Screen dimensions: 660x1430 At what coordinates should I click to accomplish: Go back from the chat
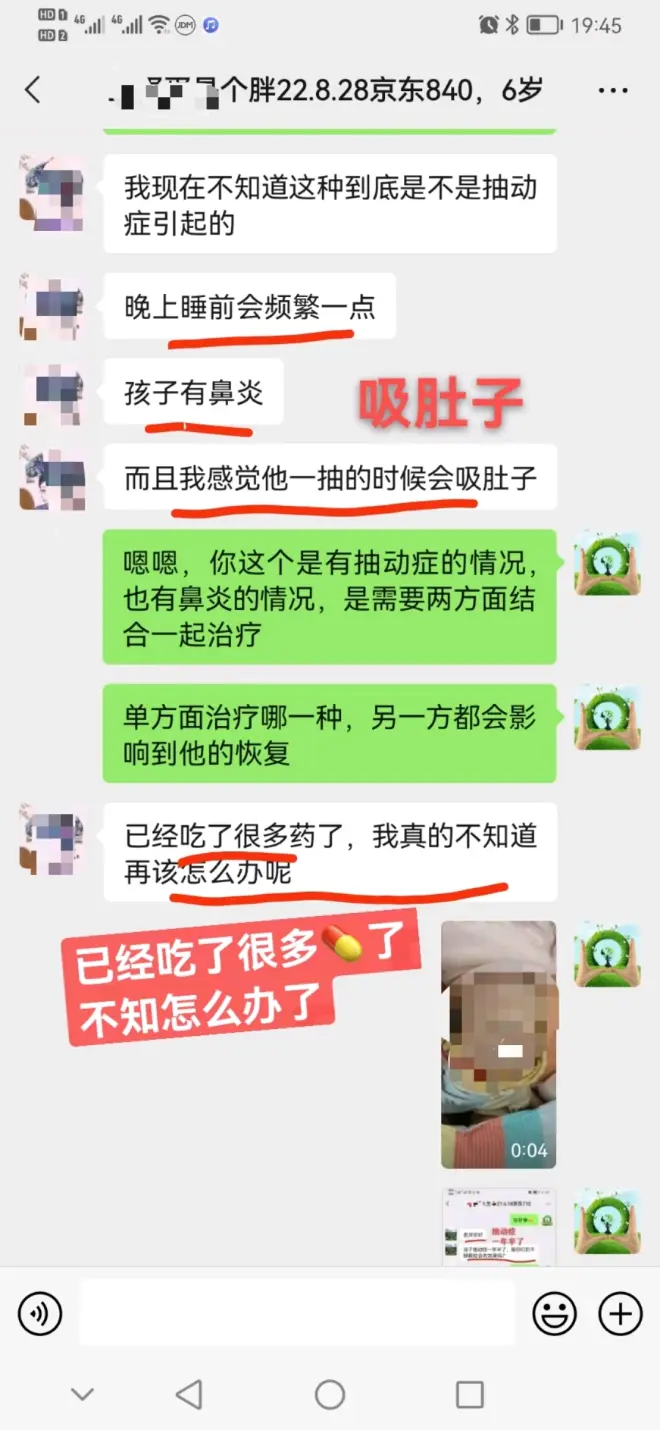point(33,91)
